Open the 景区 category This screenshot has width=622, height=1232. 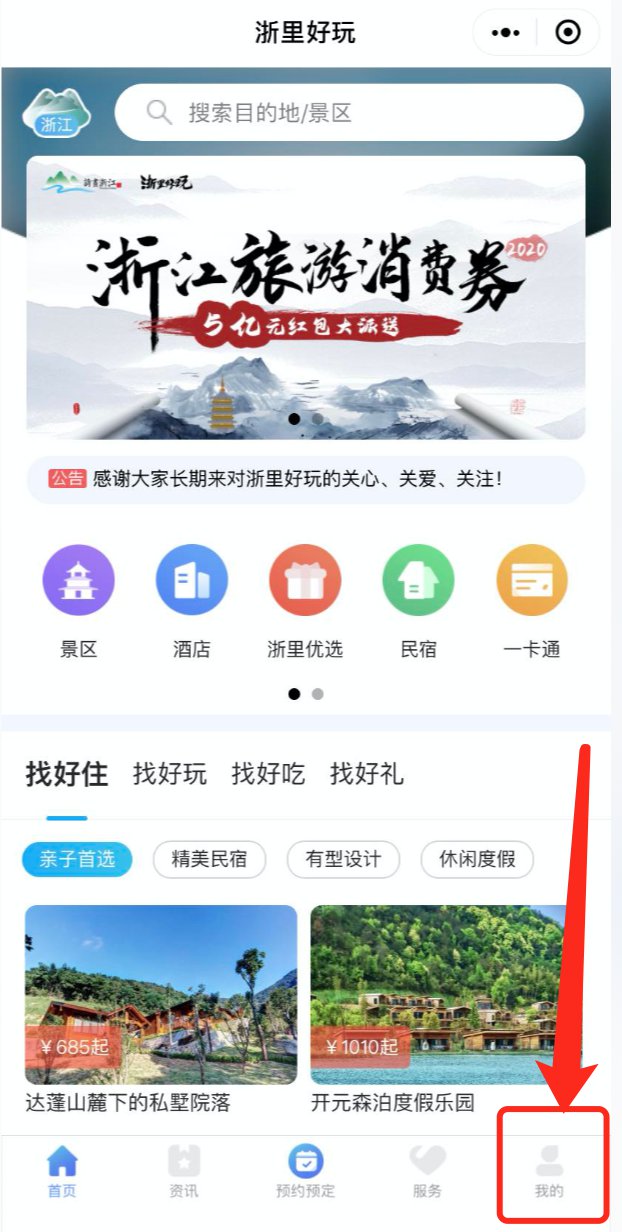[x=78, y=601]
